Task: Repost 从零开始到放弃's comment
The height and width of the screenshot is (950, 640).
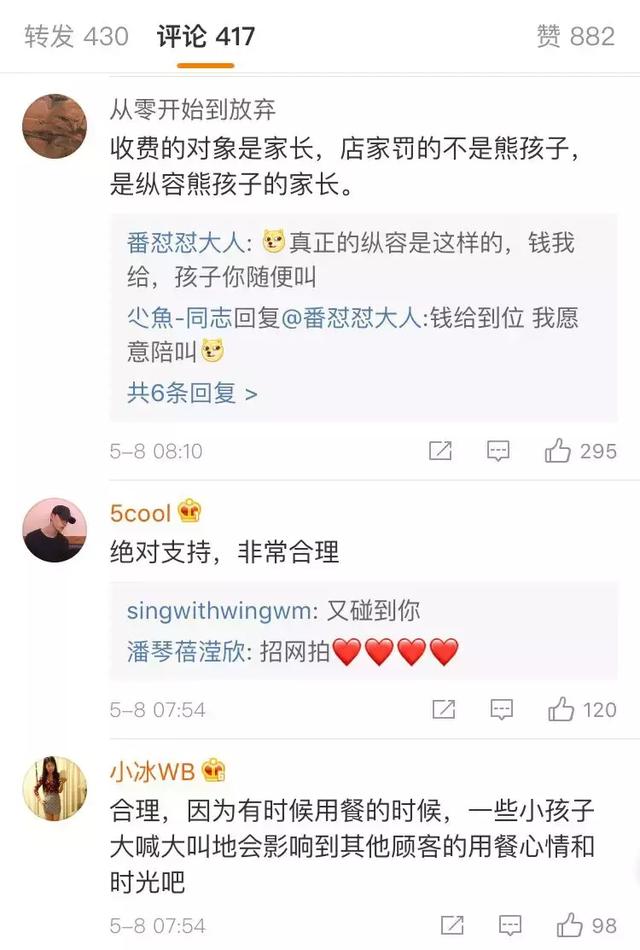Action: tap(440, 451)
